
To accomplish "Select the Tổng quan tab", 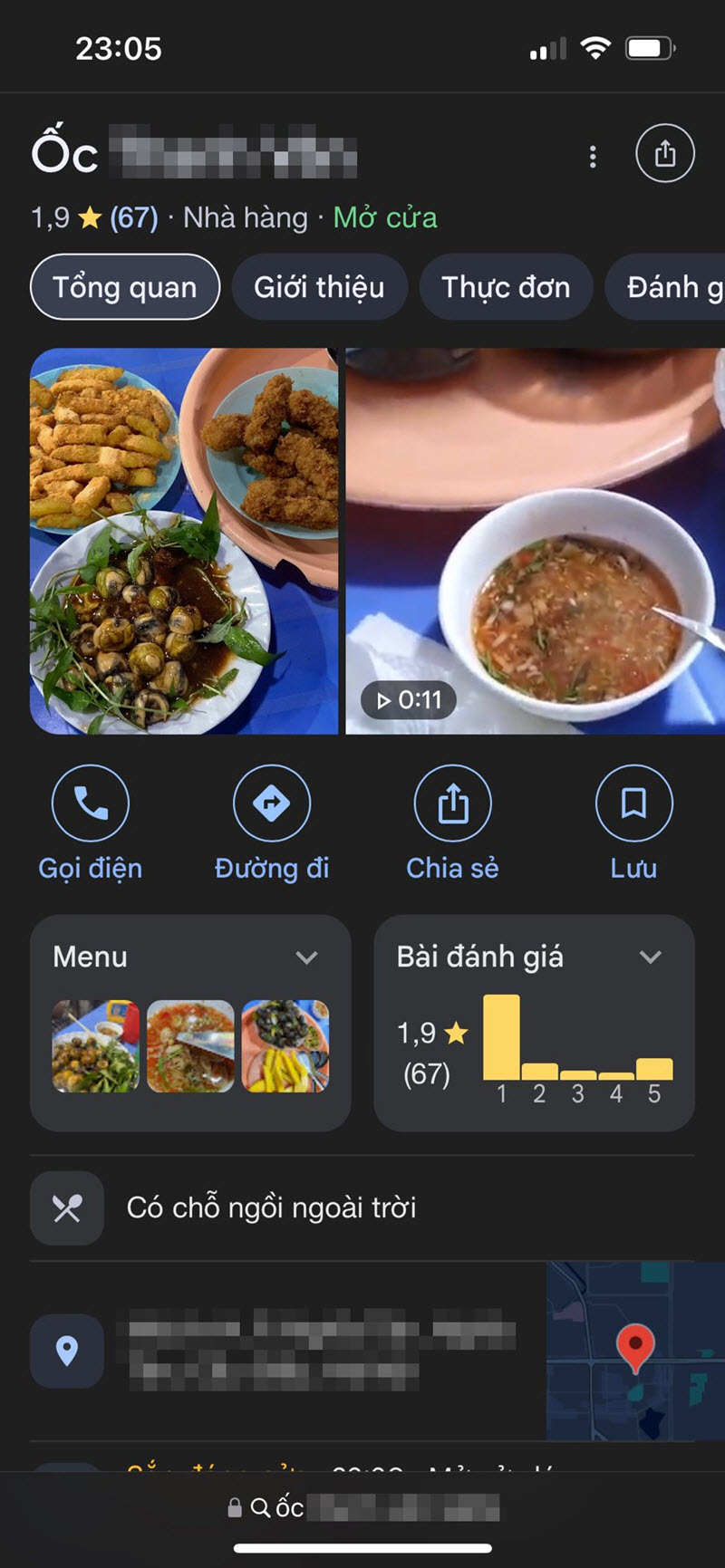I will [124, 287].
